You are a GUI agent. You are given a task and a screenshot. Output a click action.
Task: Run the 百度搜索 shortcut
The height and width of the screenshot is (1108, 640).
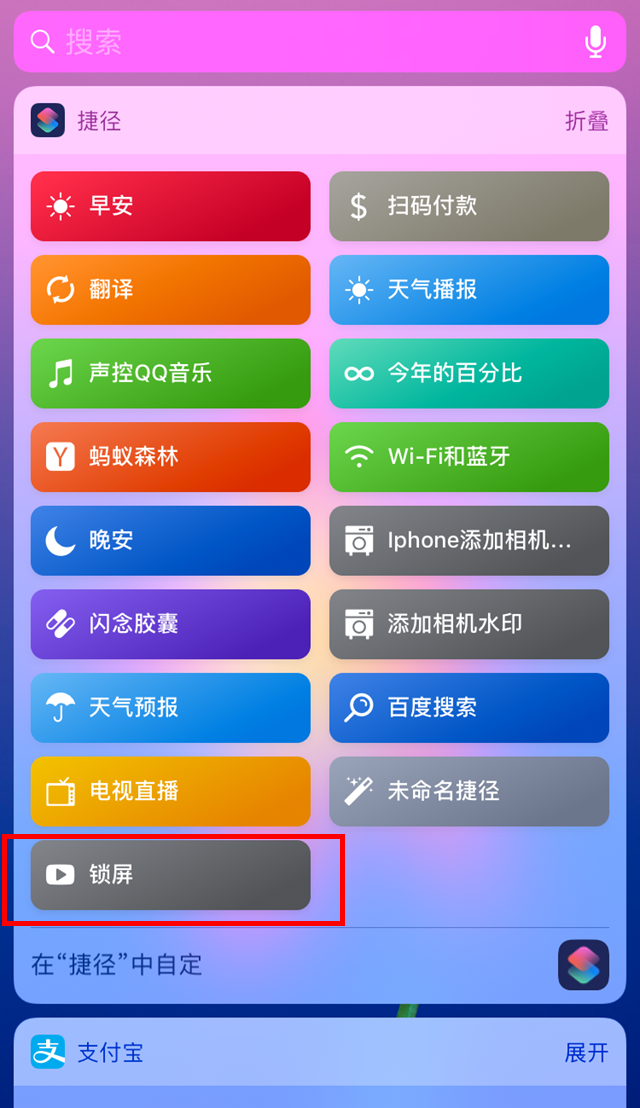pyautogui.click(x=469, y=707)
